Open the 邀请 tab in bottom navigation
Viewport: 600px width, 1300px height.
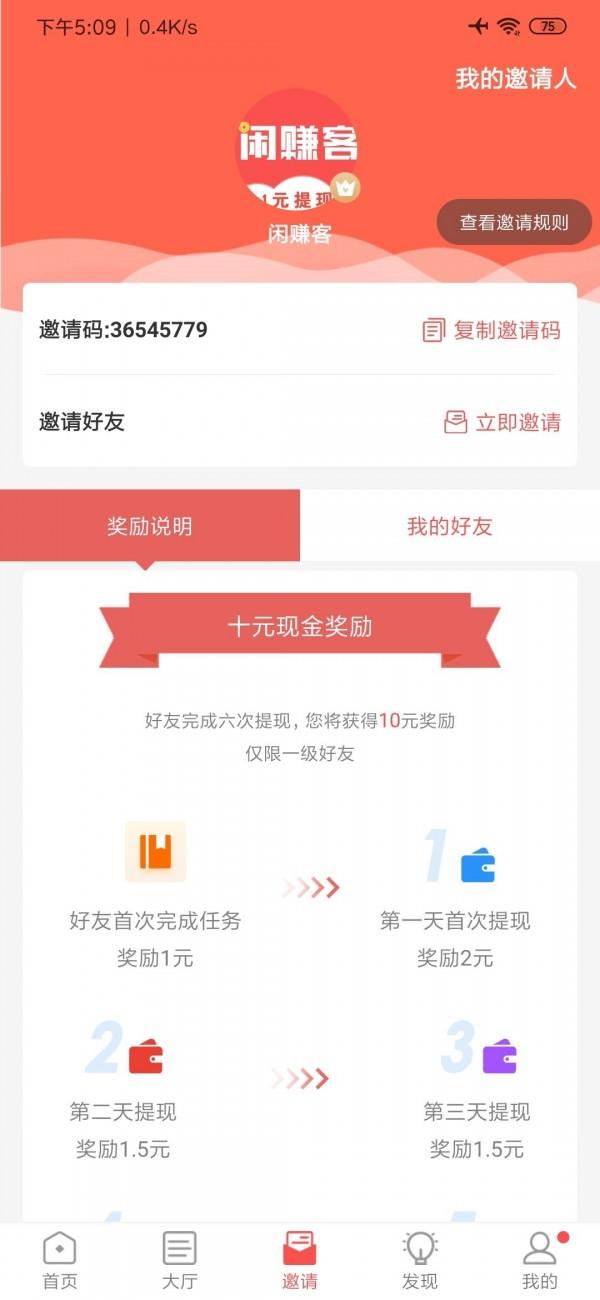(x=299, y=1260)
